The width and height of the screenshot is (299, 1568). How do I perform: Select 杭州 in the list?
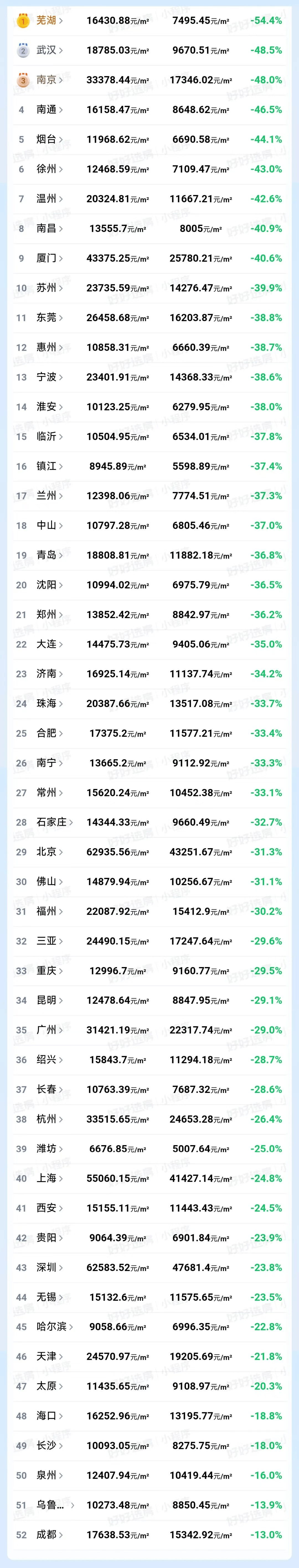pyautogui.click(x=49, y=1119)
